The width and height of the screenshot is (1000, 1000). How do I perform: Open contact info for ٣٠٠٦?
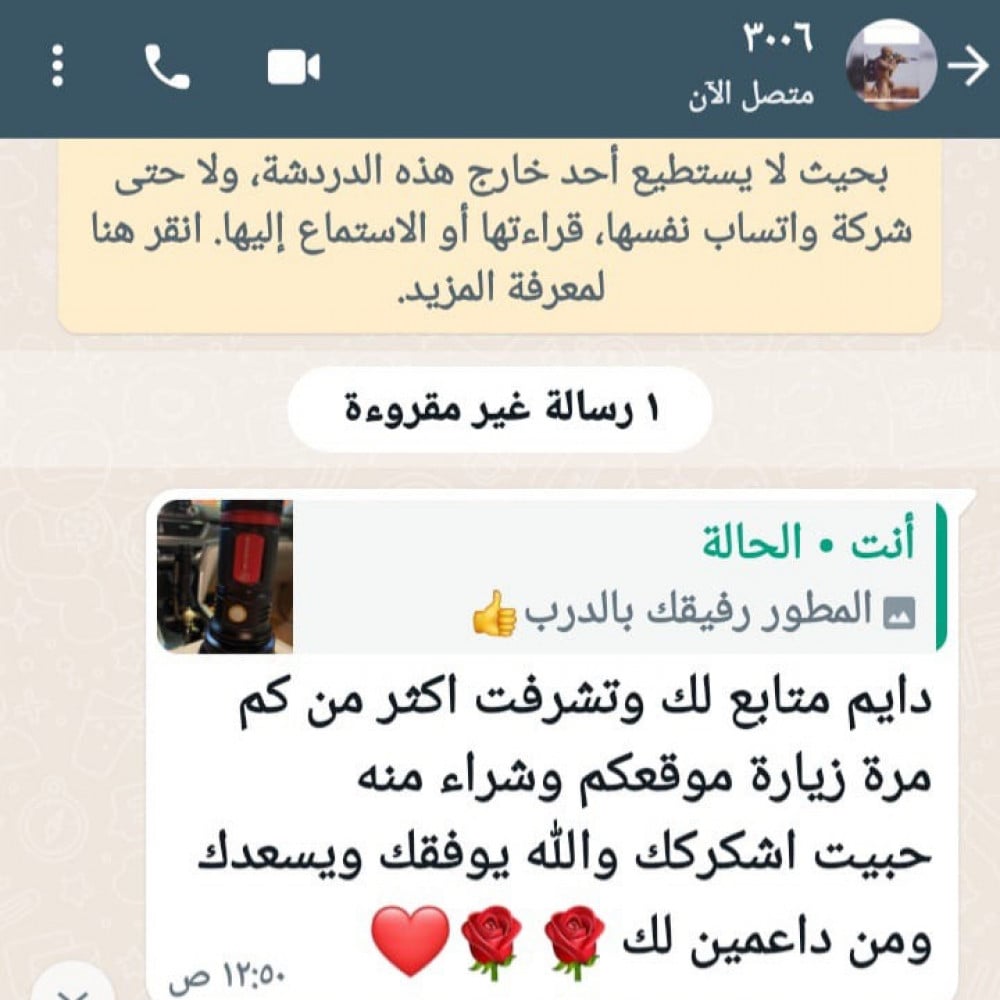pyautogui.click(x=760, y=66)
